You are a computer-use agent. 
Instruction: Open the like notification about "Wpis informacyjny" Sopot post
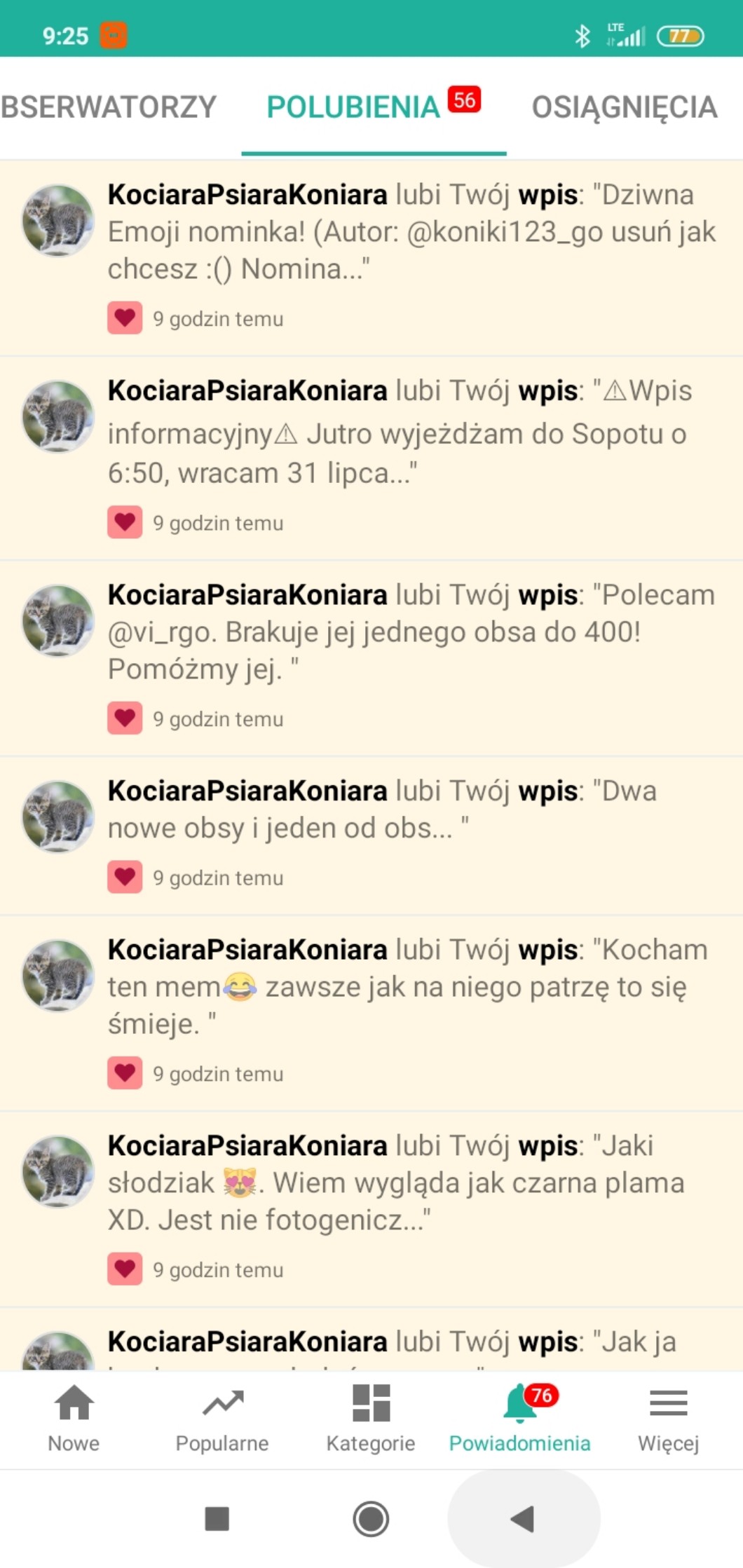pos(411,435)
